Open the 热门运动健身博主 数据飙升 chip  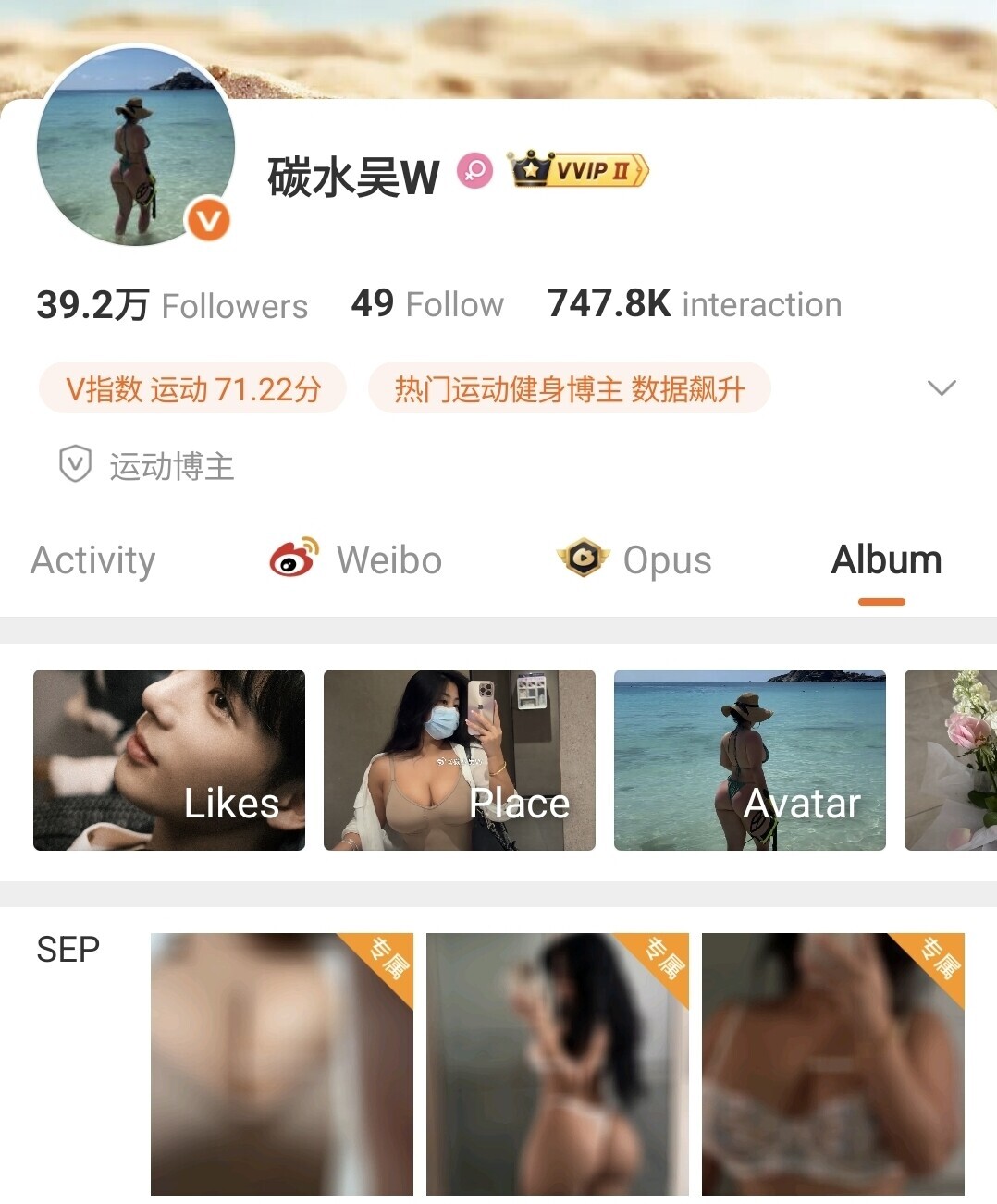tap(569, 388)
